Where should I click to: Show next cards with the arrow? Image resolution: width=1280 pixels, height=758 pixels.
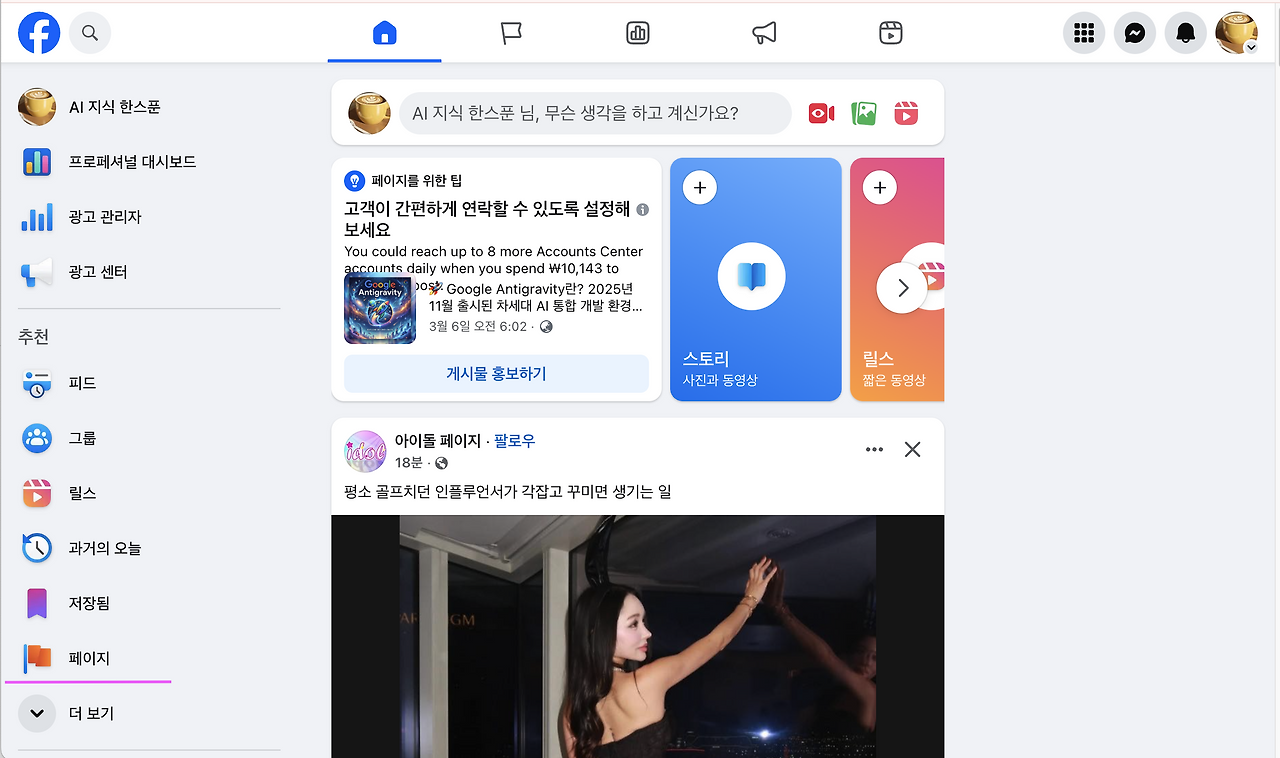(902, 288)
